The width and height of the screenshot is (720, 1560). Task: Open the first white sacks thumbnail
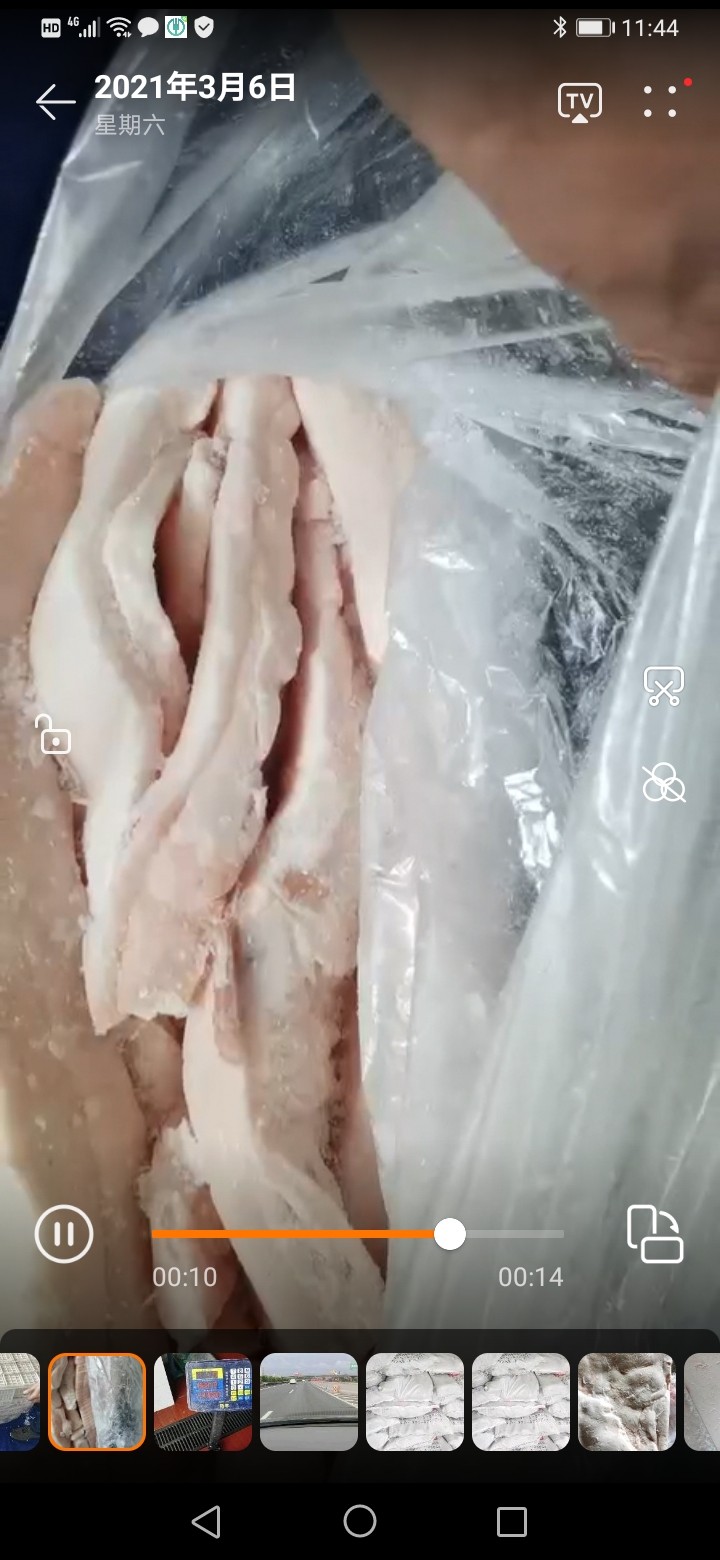point(415,1401)
